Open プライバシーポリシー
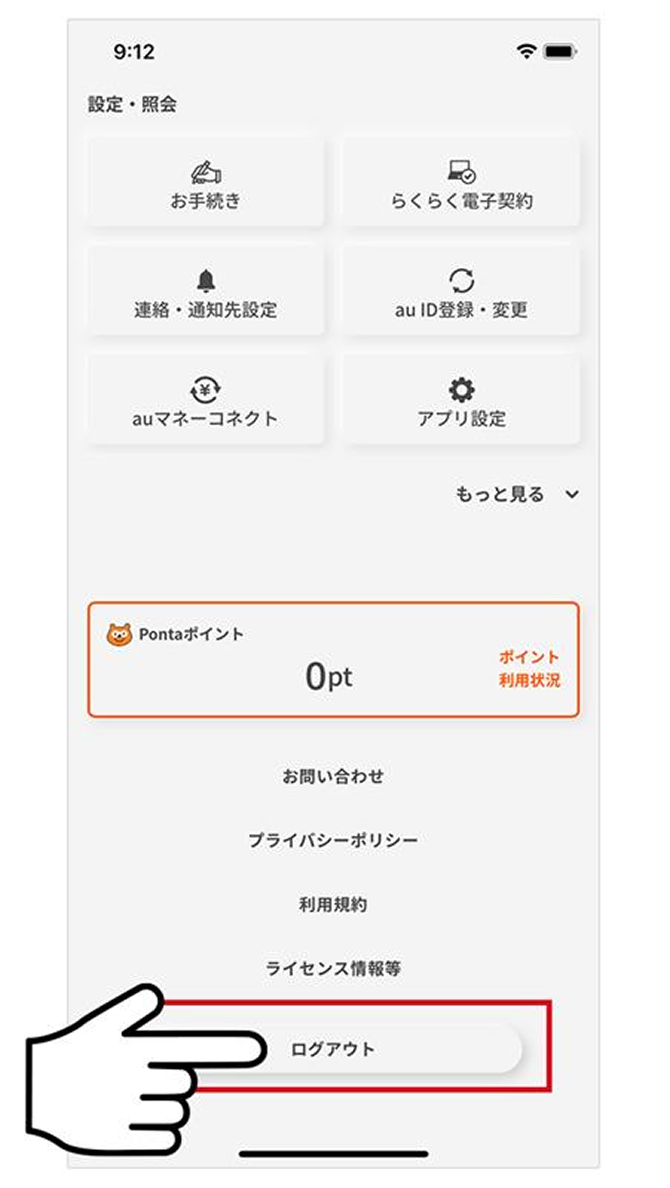 333,840
